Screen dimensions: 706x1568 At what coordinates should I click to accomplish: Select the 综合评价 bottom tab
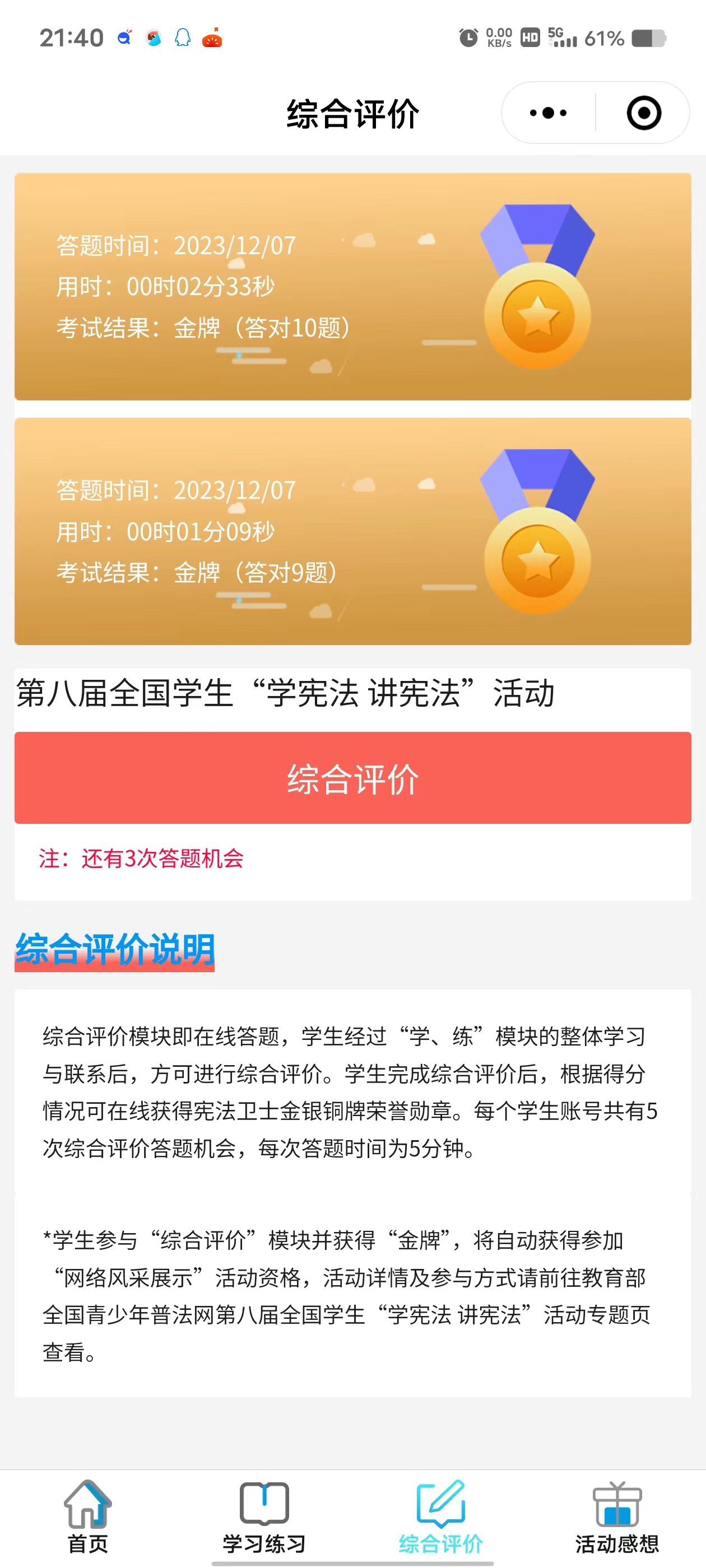(440, 1518)
